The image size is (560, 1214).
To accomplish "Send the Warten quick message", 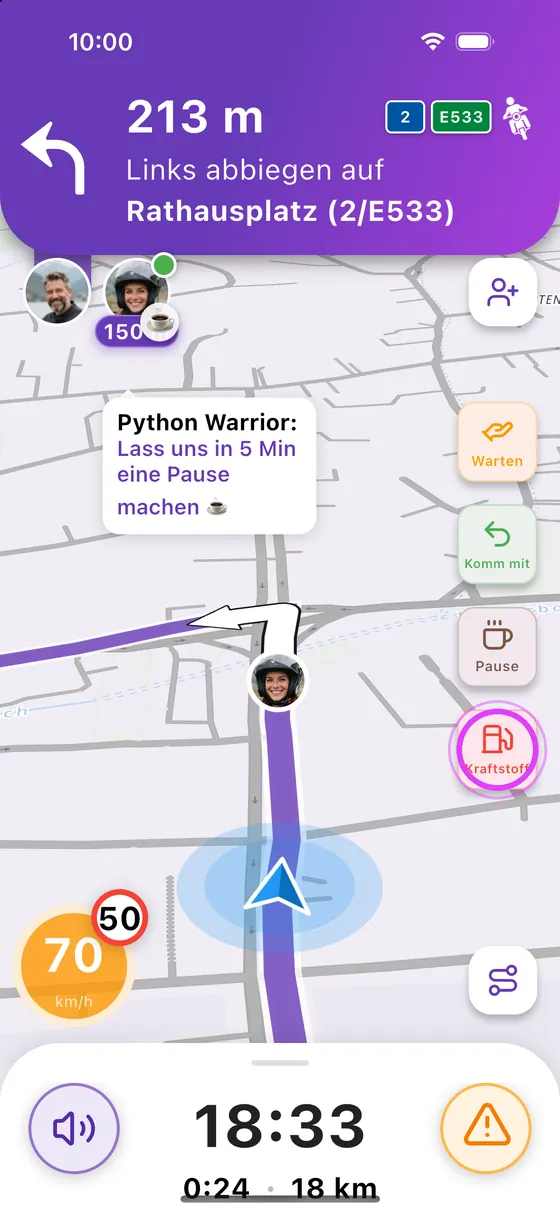I will (x=497, y=442).
